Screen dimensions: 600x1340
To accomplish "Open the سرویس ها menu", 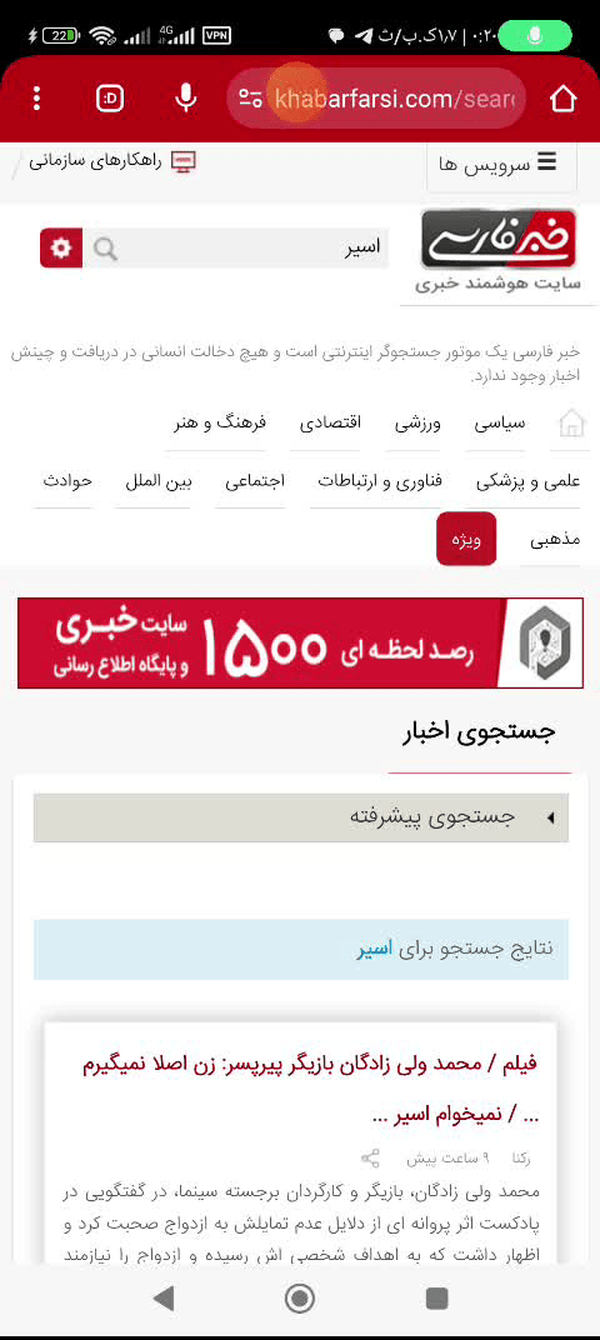I will (x=503, y=164).
